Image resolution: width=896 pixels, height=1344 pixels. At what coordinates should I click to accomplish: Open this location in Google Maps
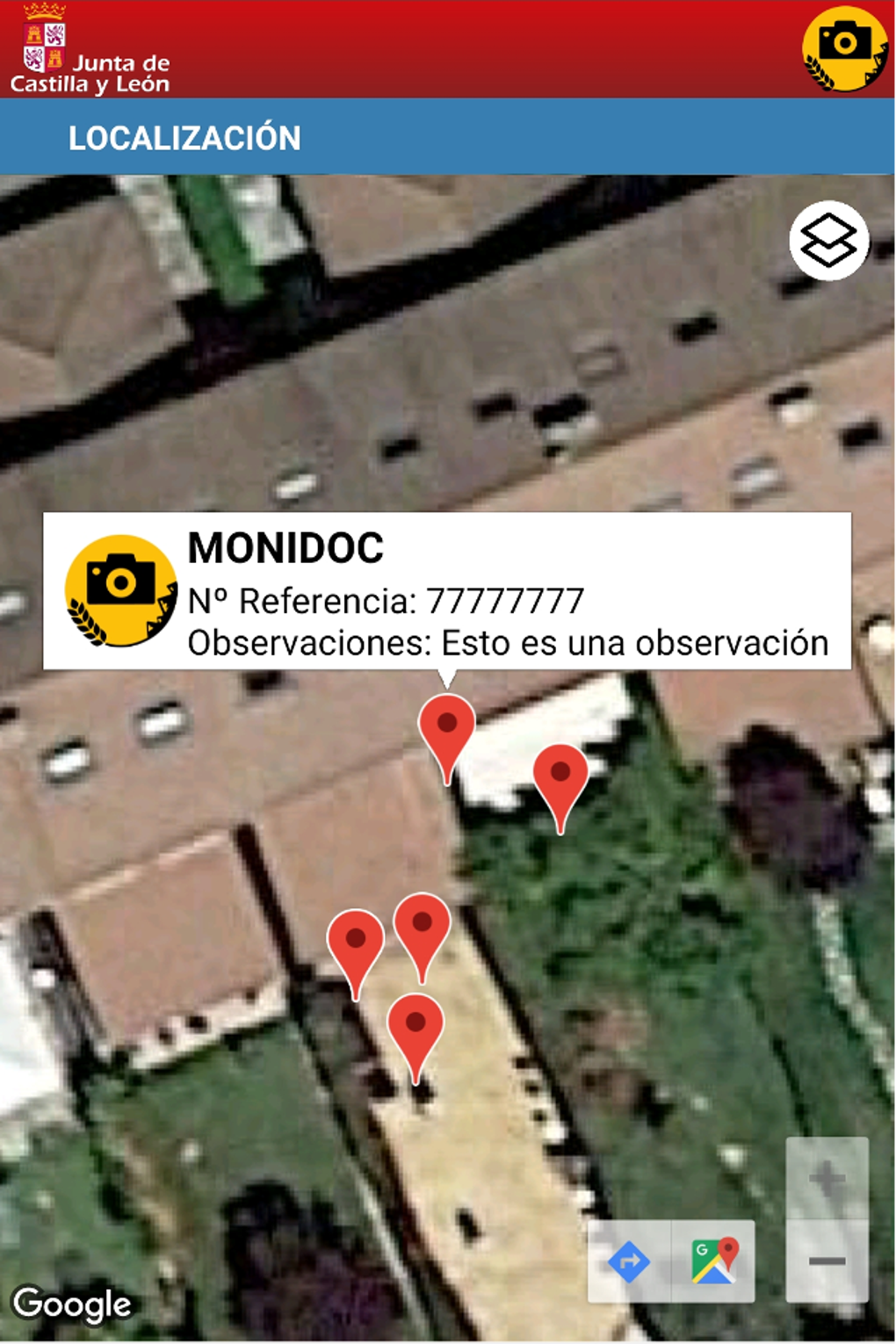point(713,1261)
